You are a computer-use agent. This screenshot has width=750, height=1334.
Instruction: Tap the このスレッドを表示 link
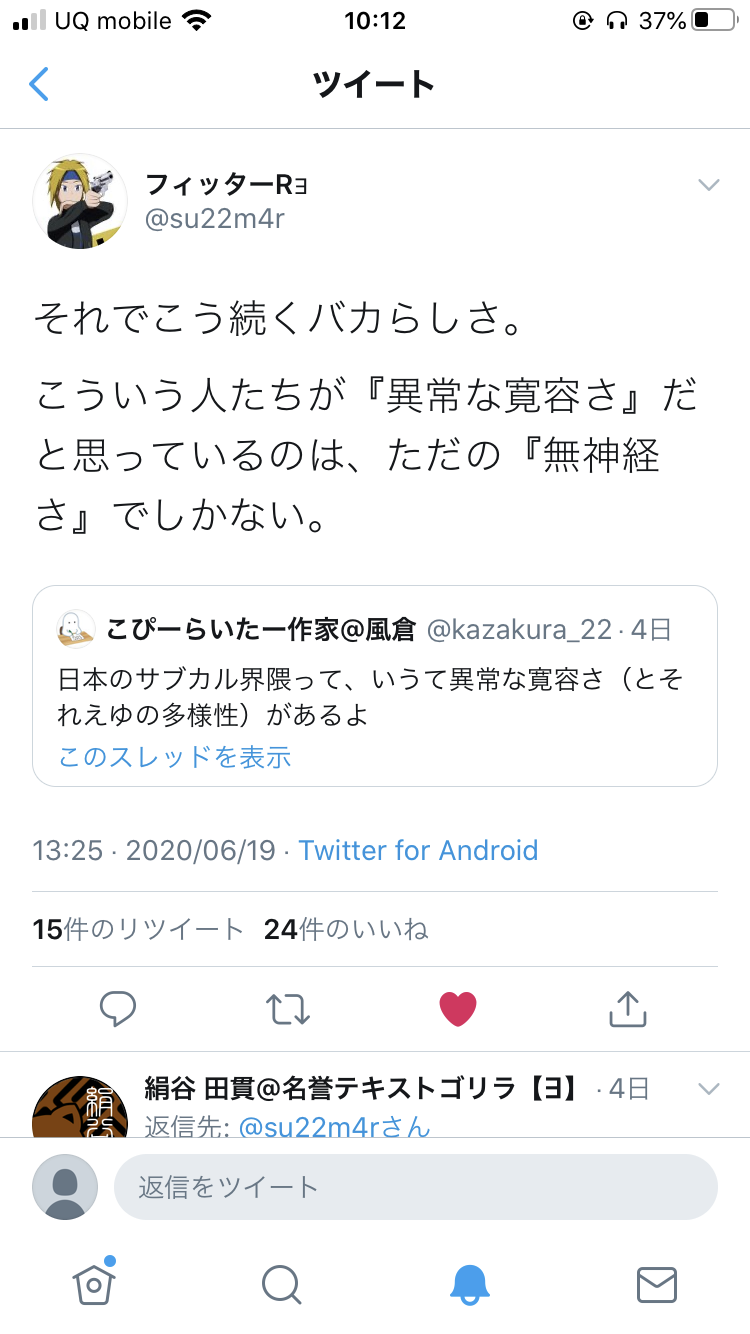pyautogui.click(x=175, y=757)
